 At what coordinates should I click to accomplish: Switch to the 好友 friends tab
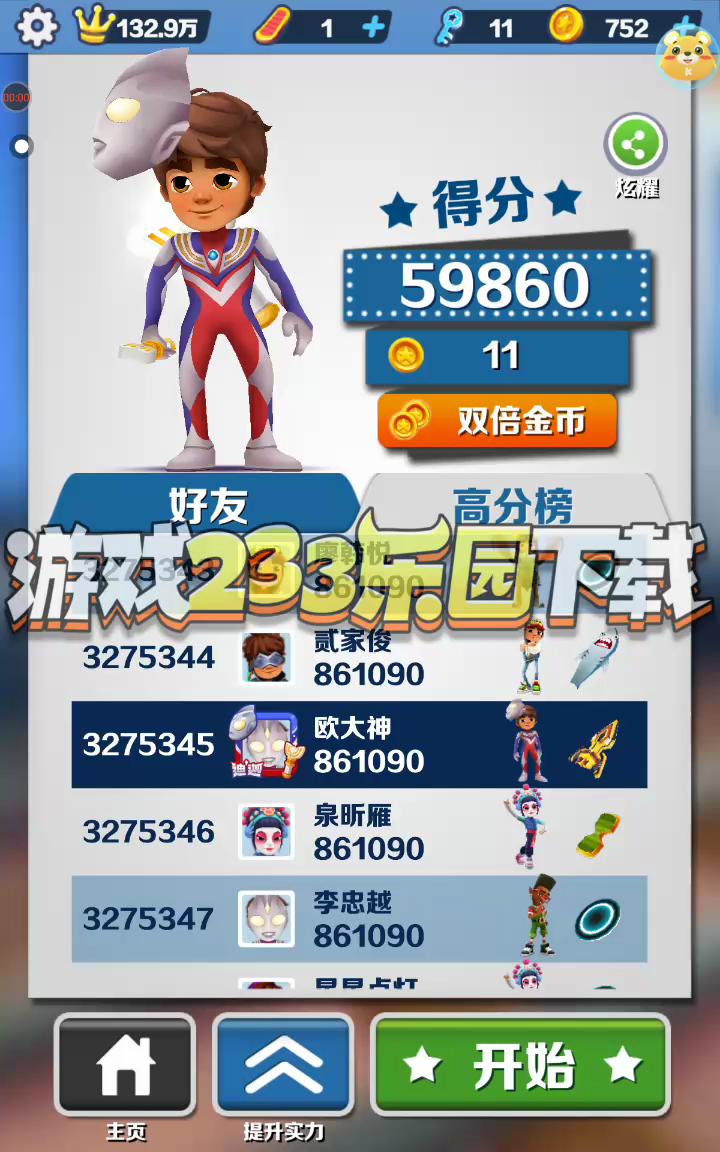(208, 505)
